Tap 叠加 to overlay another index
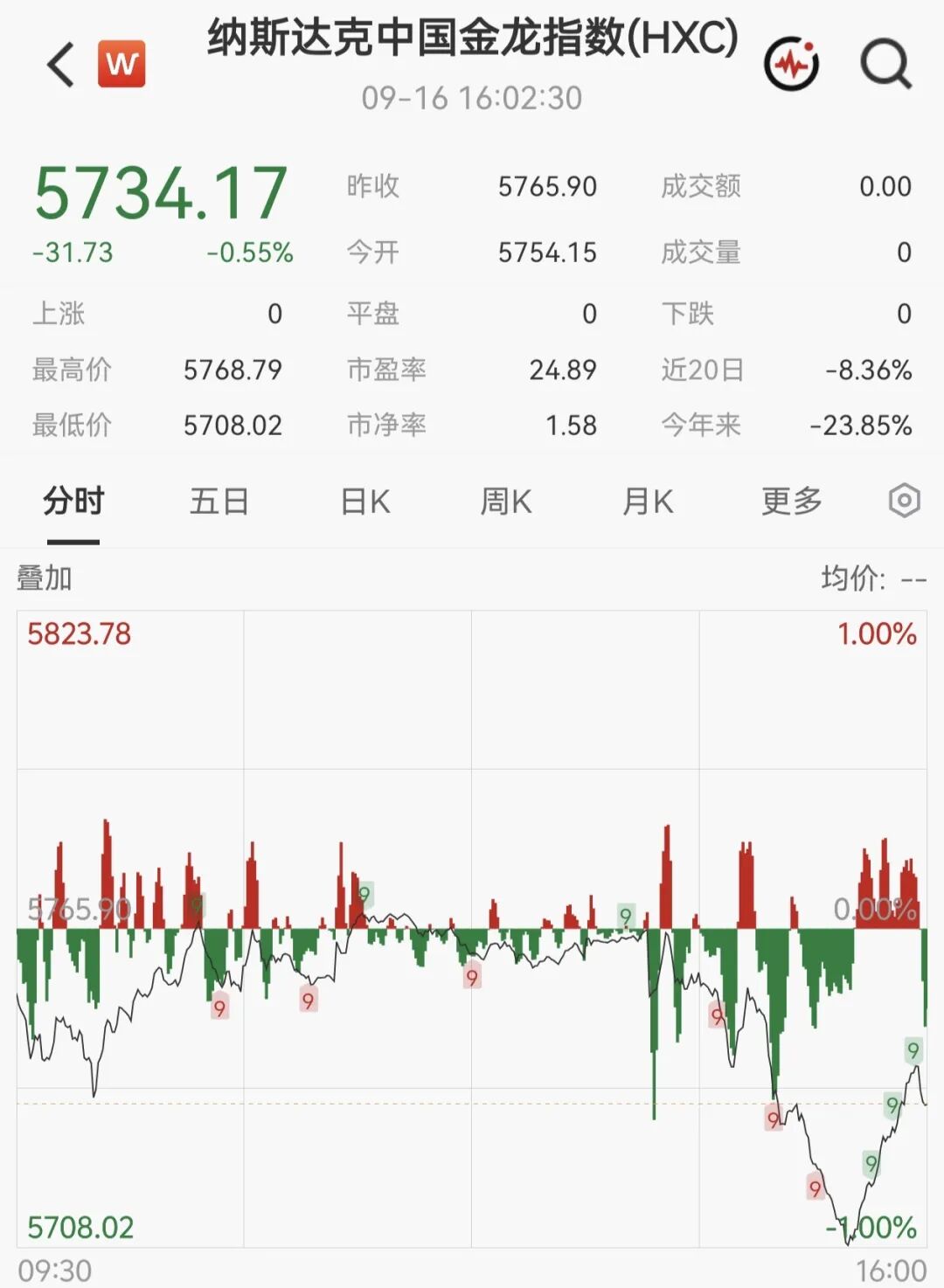944x1288 pixels. pos(44,578)
